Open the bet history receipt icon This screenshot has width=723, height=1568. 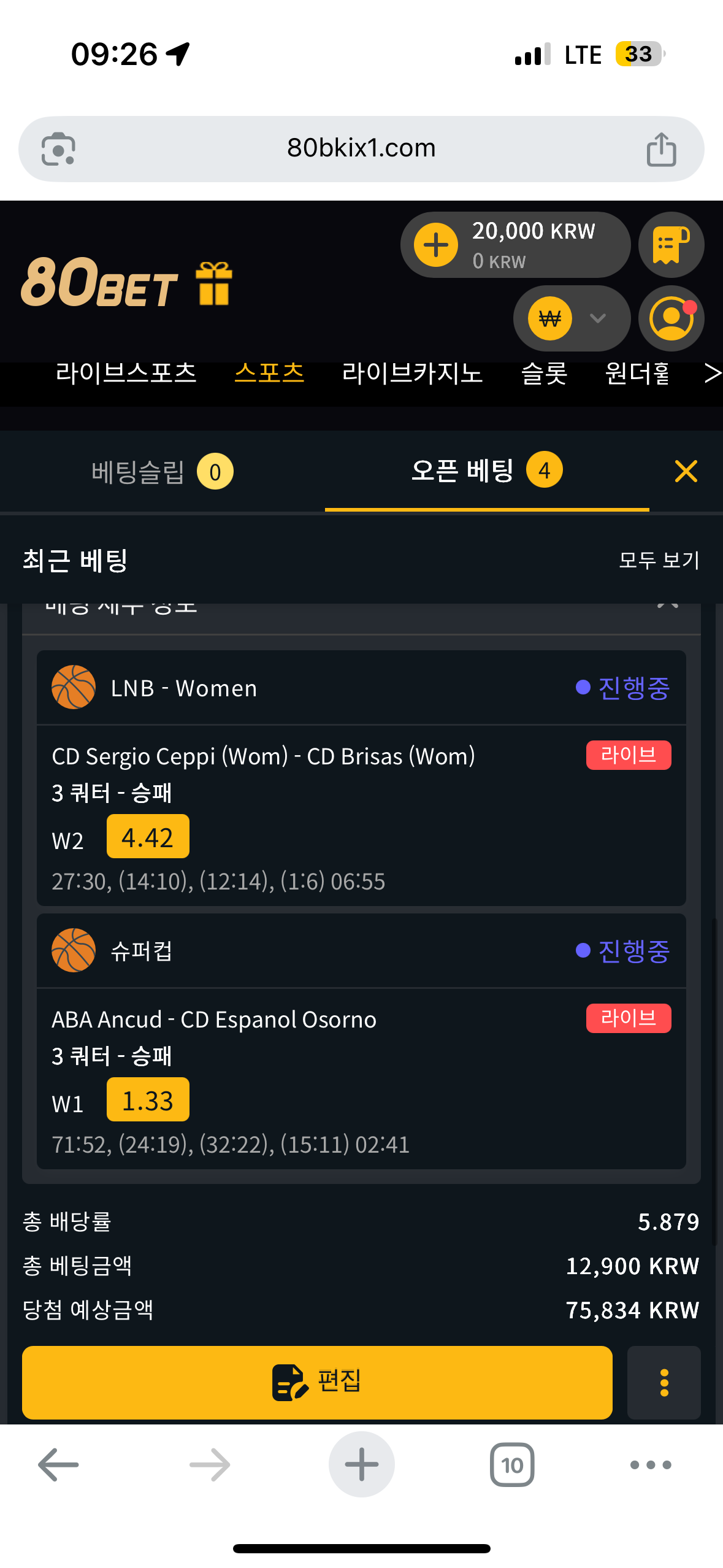[x=671, y=245]
